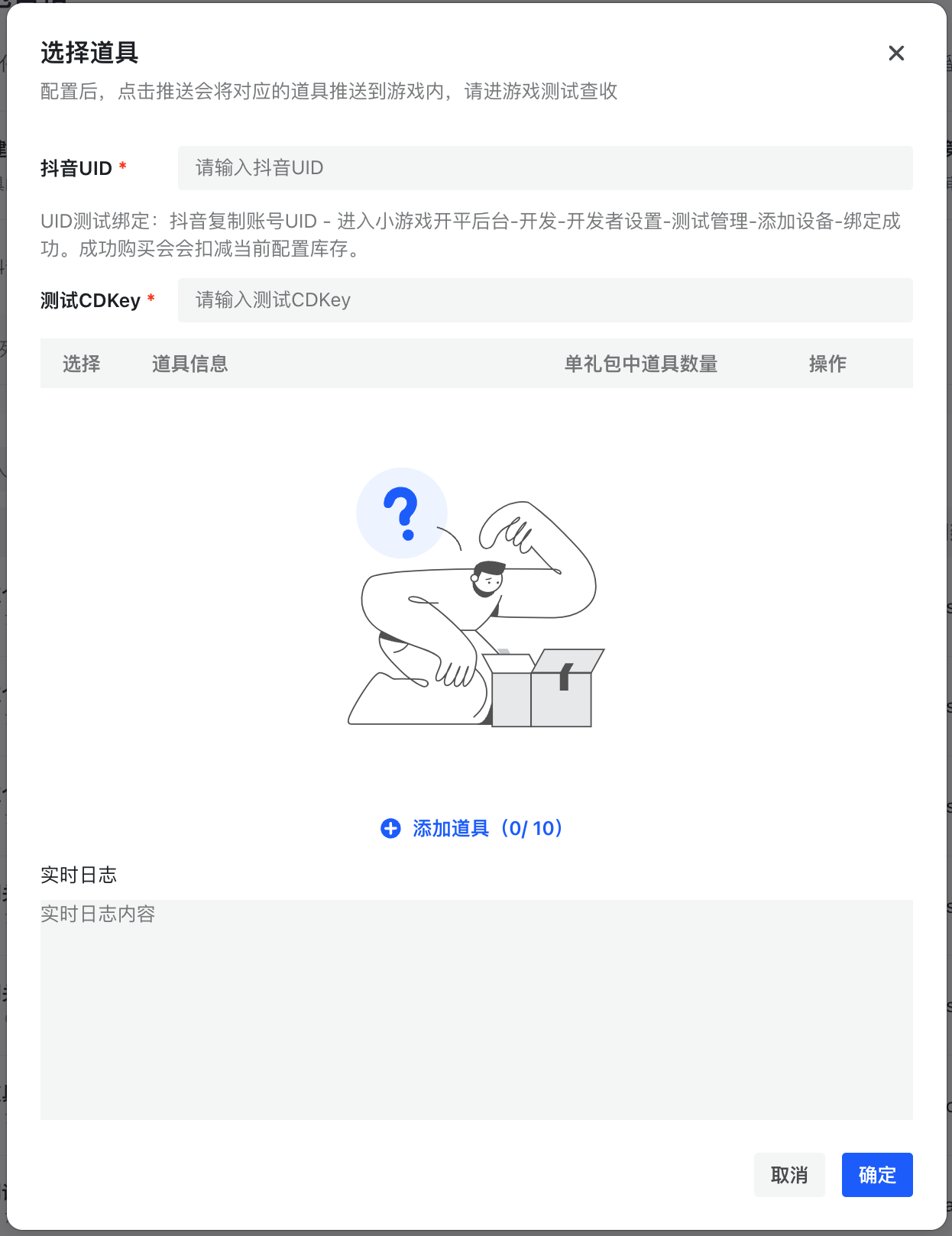Tap the 实时日志 text area
952x1236 pixels.
[476, 1009]
